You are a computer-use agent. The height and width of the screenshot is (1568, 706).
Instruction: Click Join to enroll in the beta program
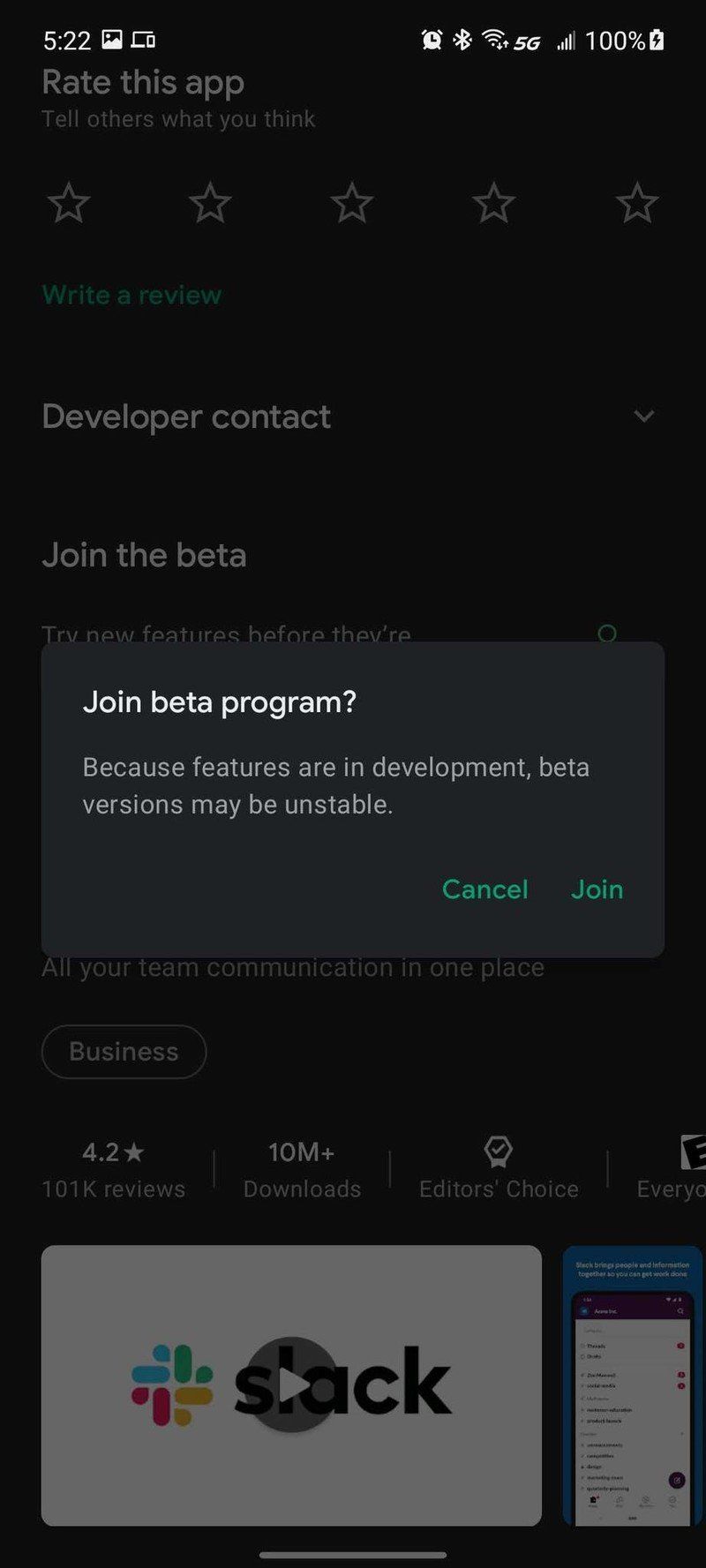597,889
